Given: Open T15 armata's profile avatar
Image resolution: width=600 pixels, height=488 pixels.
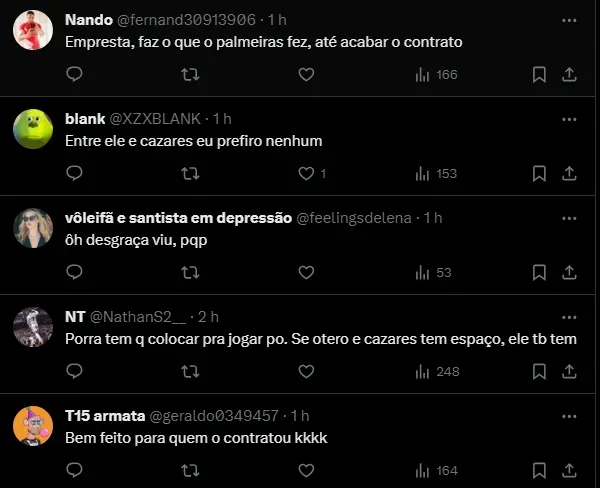Looking at the screenshot, I should (x=33, y=426).
